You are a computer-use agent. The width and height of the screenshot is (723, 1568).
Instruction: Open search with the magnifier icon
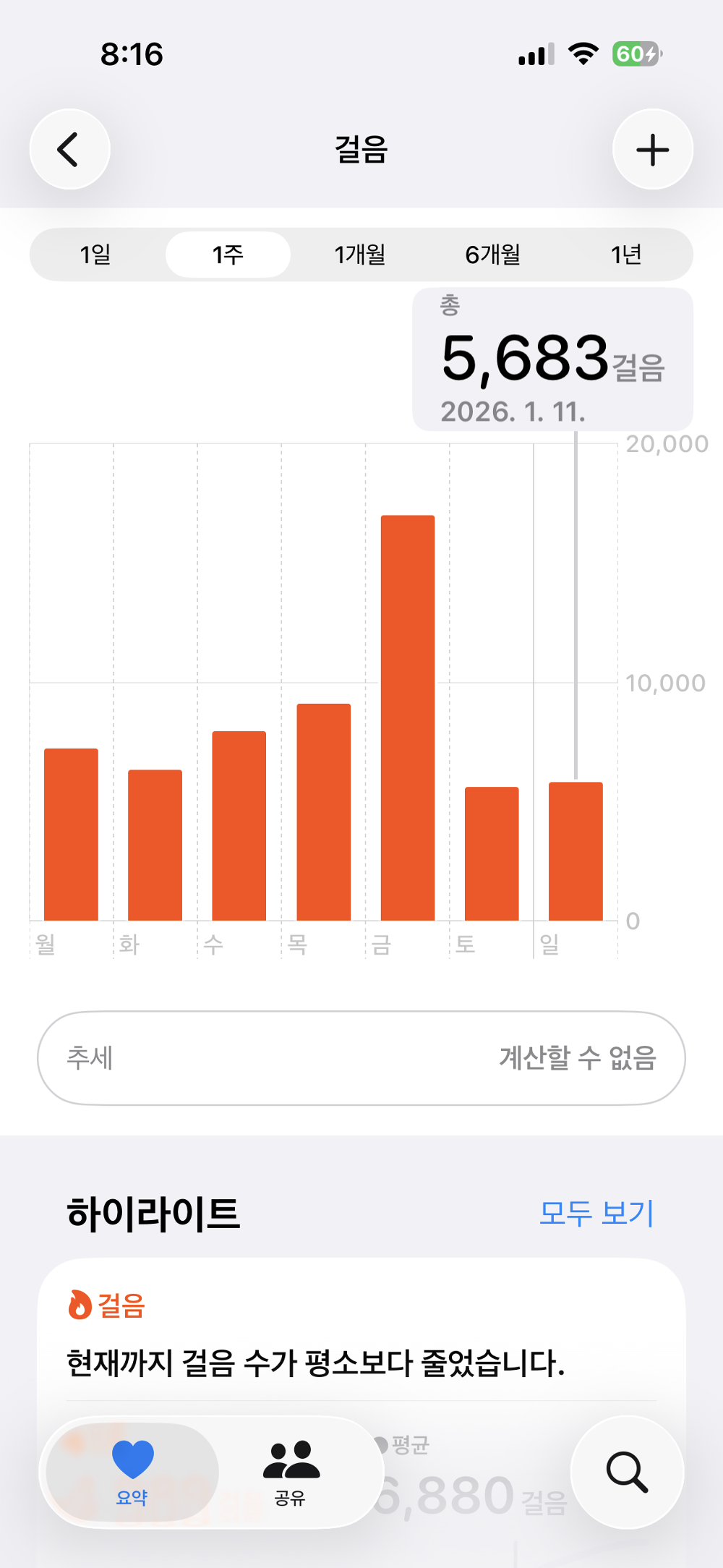click(x=626, y=1472)
